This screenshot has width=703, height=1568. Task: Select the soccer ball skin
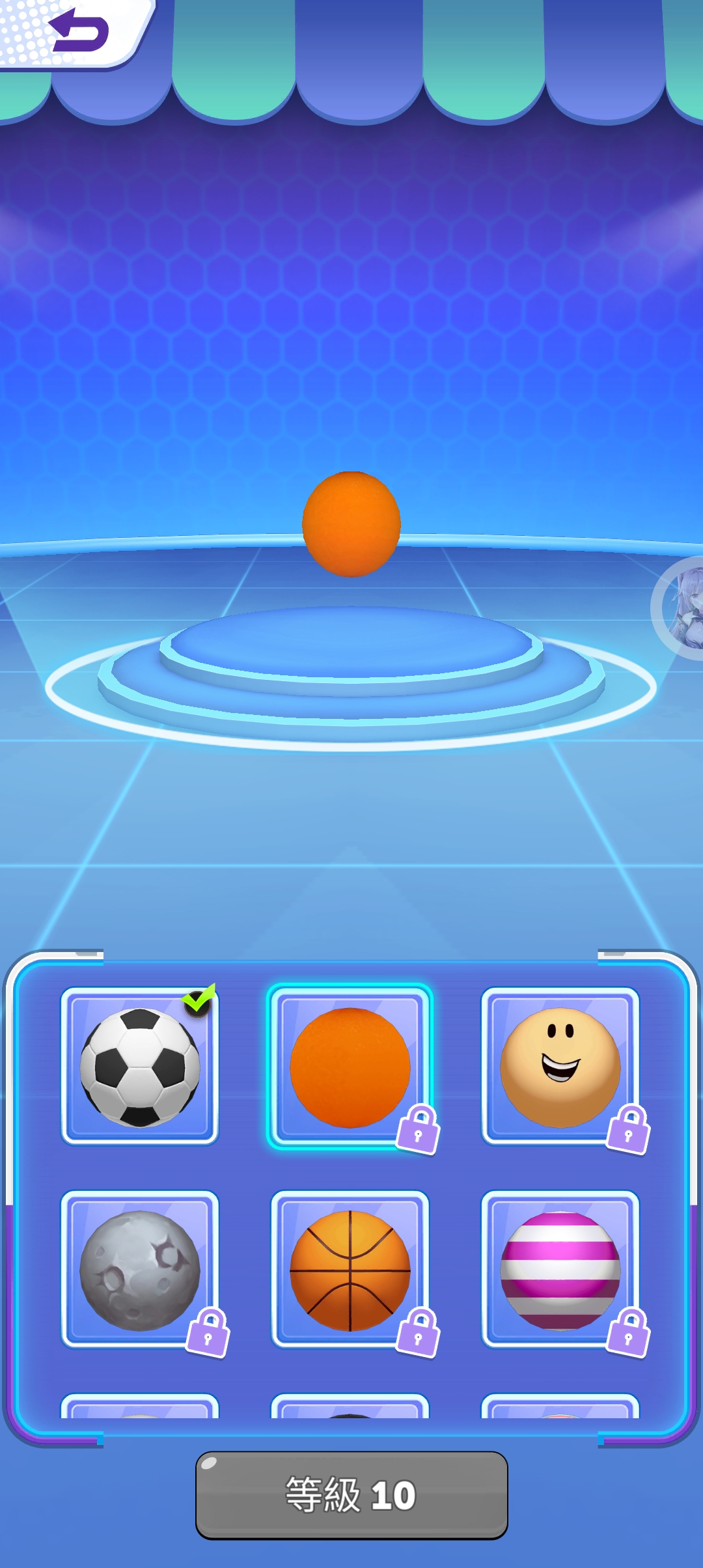coord(139,1067)
